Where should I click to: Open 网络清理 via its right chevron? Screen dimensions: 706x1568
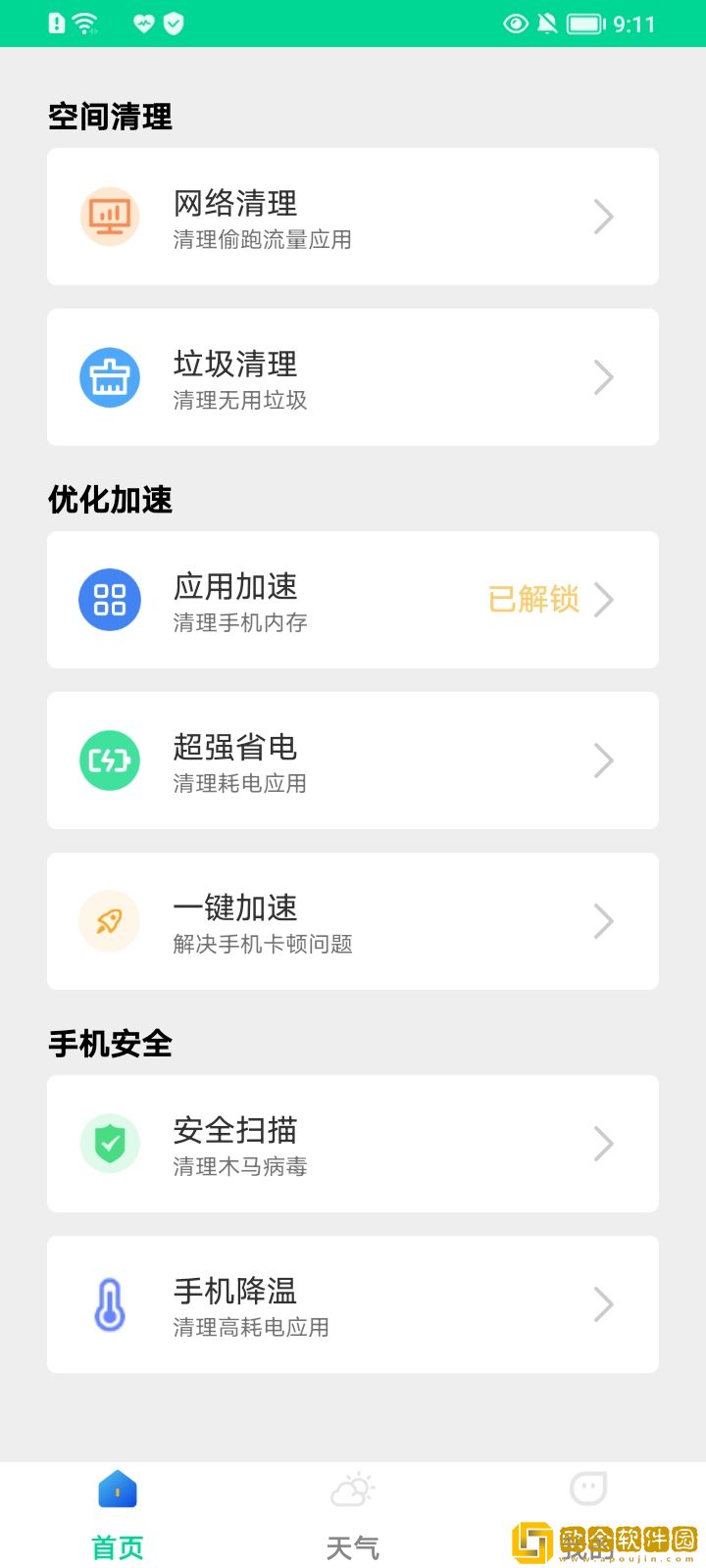pos(604,216)
